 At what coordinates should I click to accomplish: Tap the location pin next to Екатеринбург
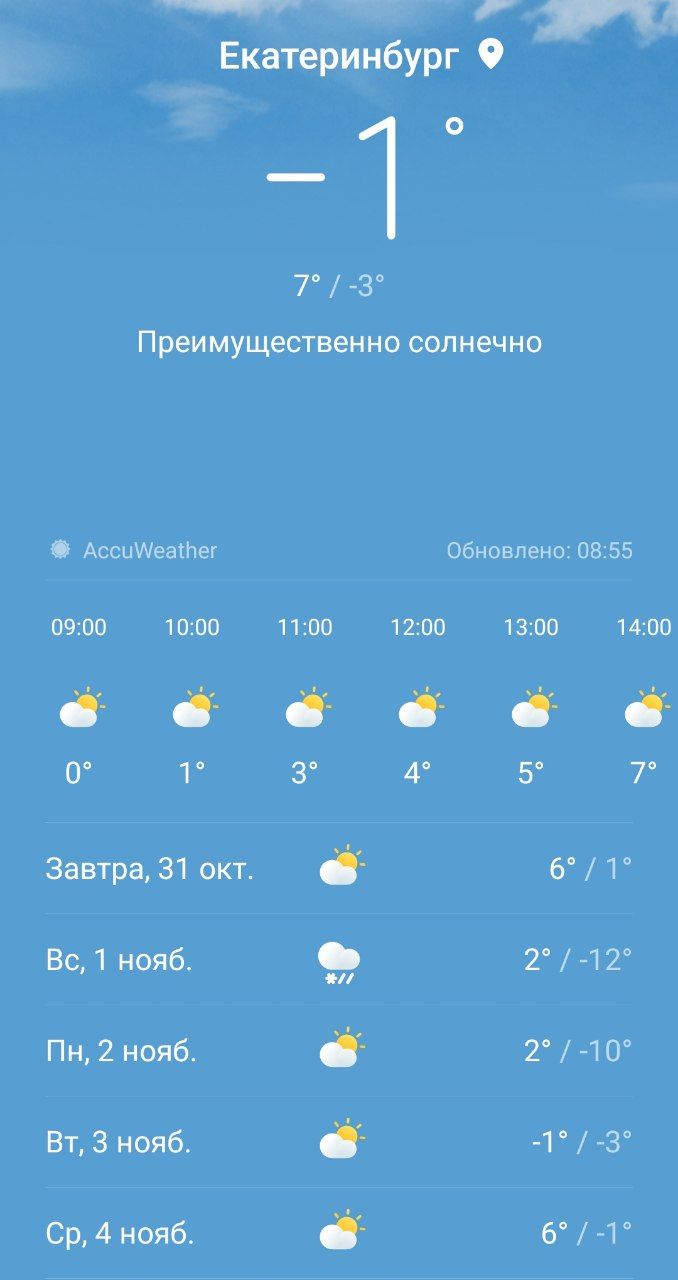point(490,55)
